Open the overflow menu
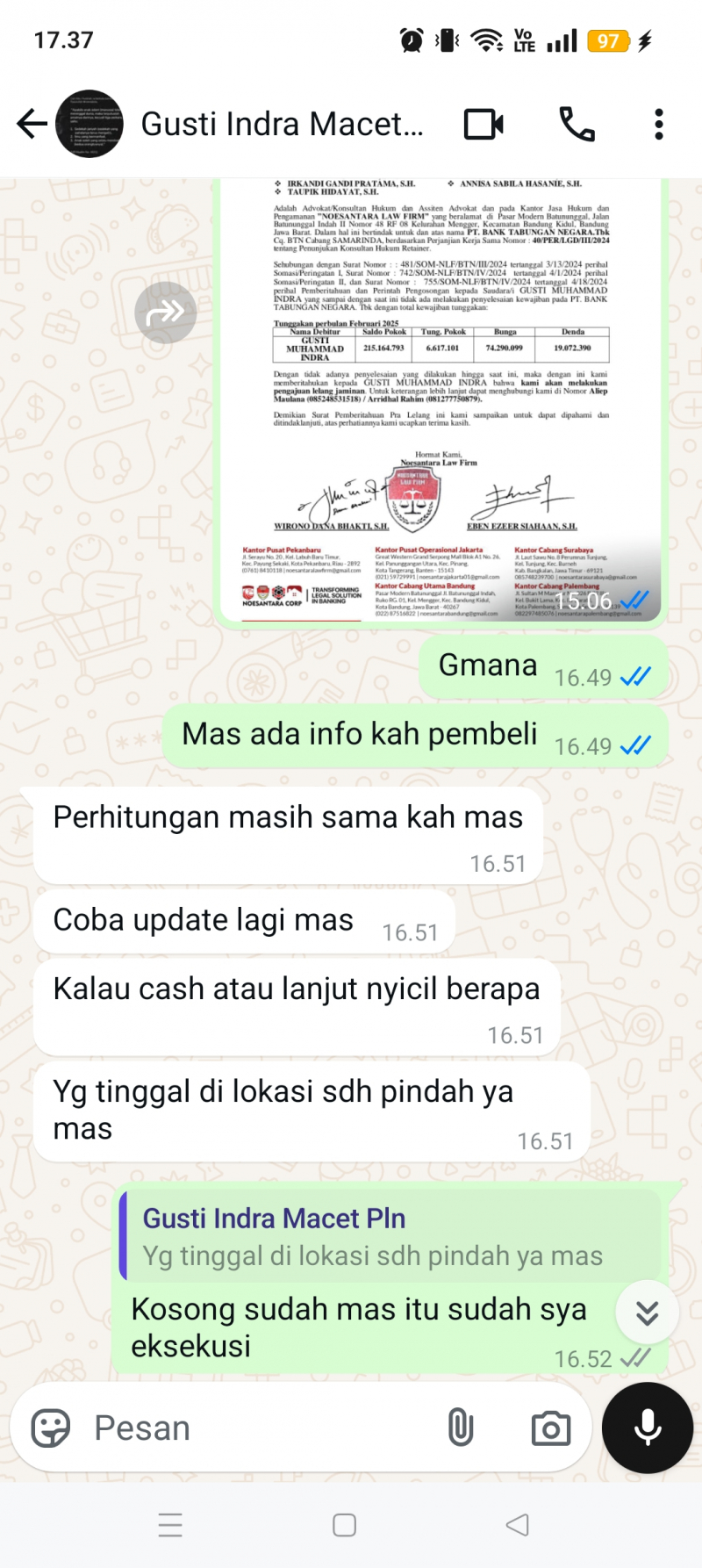This screenshot has height=1568, width=702. point(658,125)
